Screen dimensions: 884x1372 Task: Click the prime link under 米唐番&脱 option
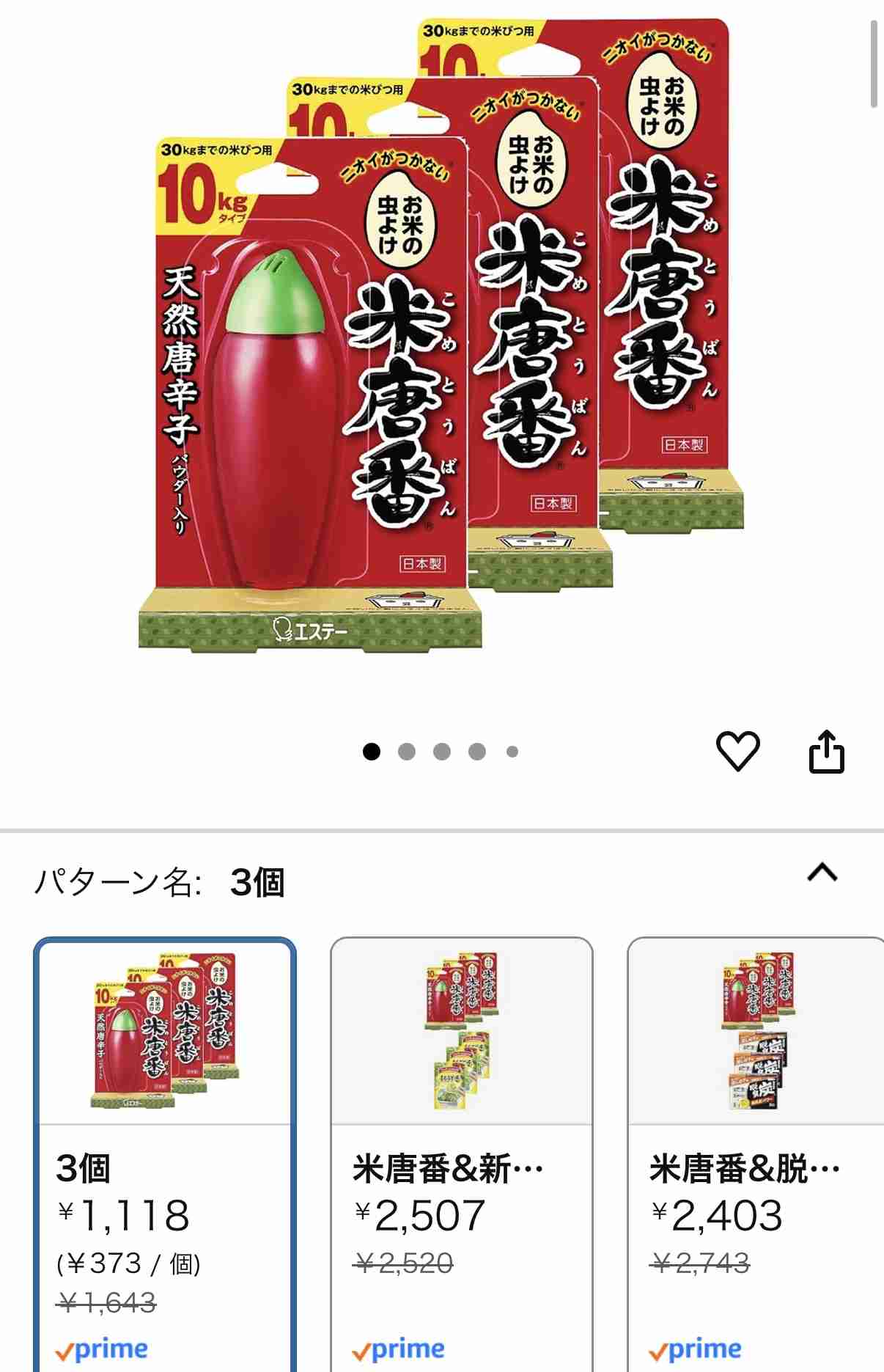coord(696,1348)
